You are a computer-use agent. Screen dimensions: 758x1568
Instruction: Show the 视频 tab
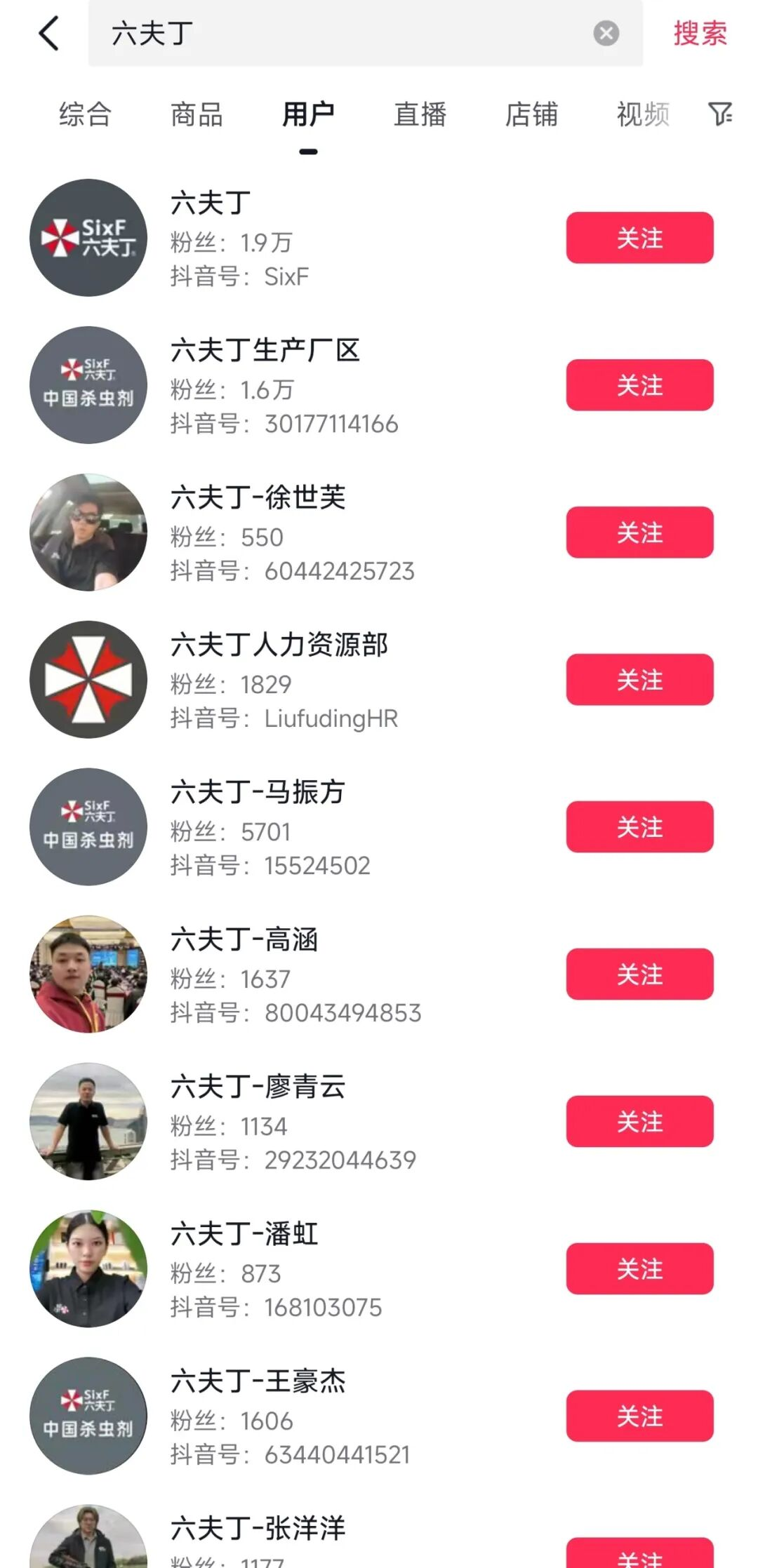pos(643,114)
